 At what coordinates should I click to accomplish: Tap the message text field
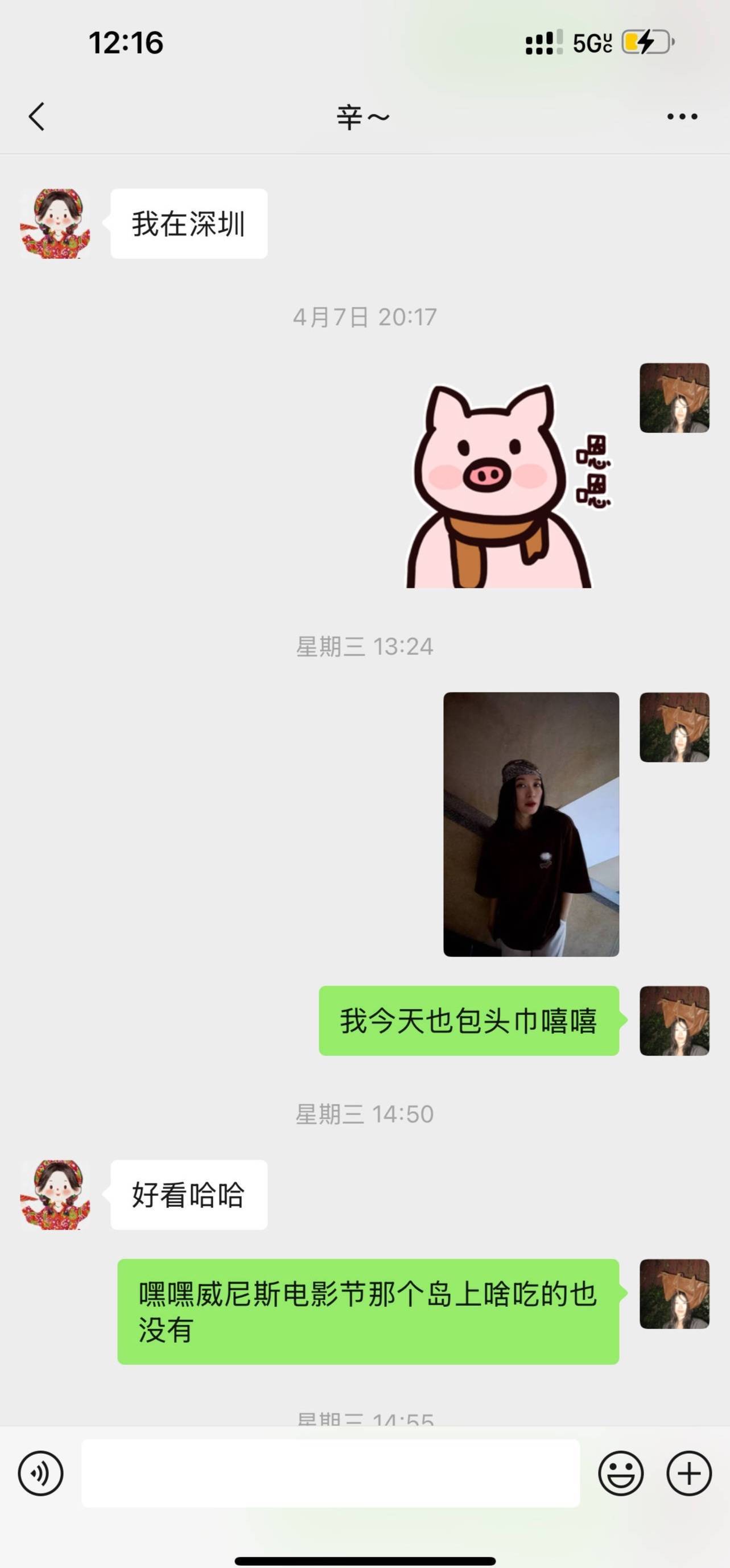coord(331,1473)
